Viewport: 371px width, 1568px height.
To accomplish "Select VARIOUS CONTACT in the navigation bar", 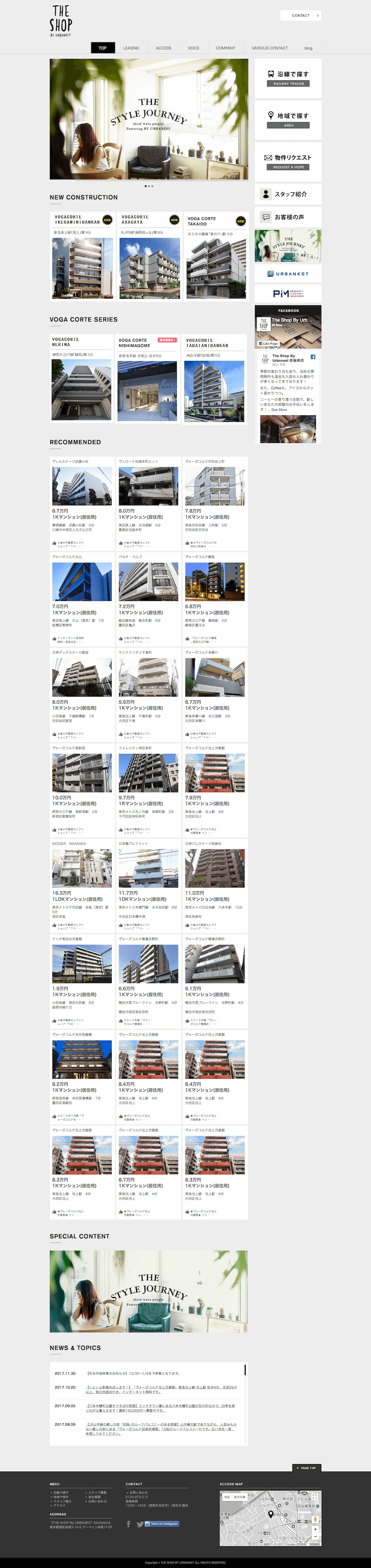I will (x=269, y=48).
